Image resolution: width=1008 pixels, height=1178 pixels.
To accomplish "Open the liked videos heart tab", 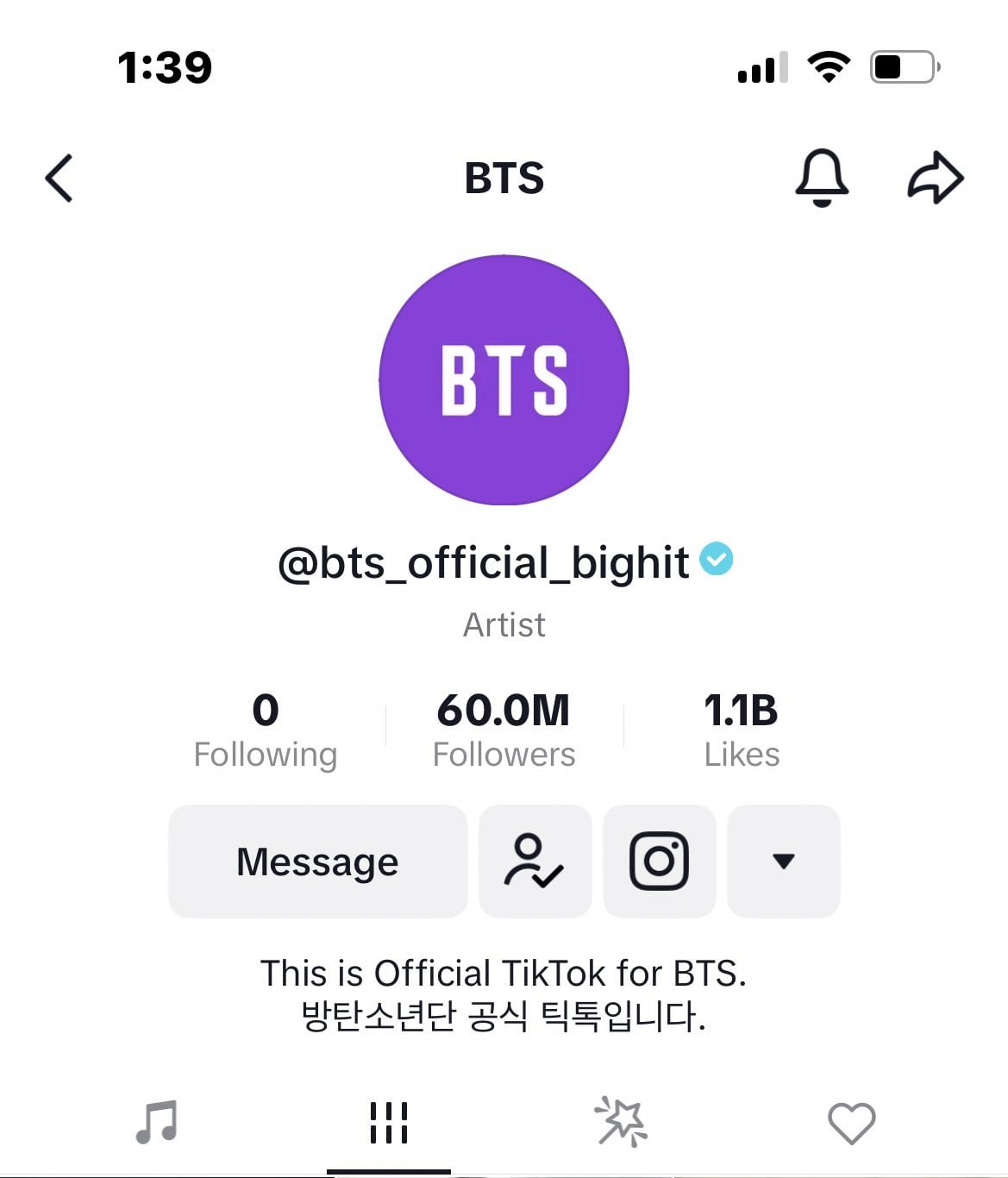I will point(850,1122).
